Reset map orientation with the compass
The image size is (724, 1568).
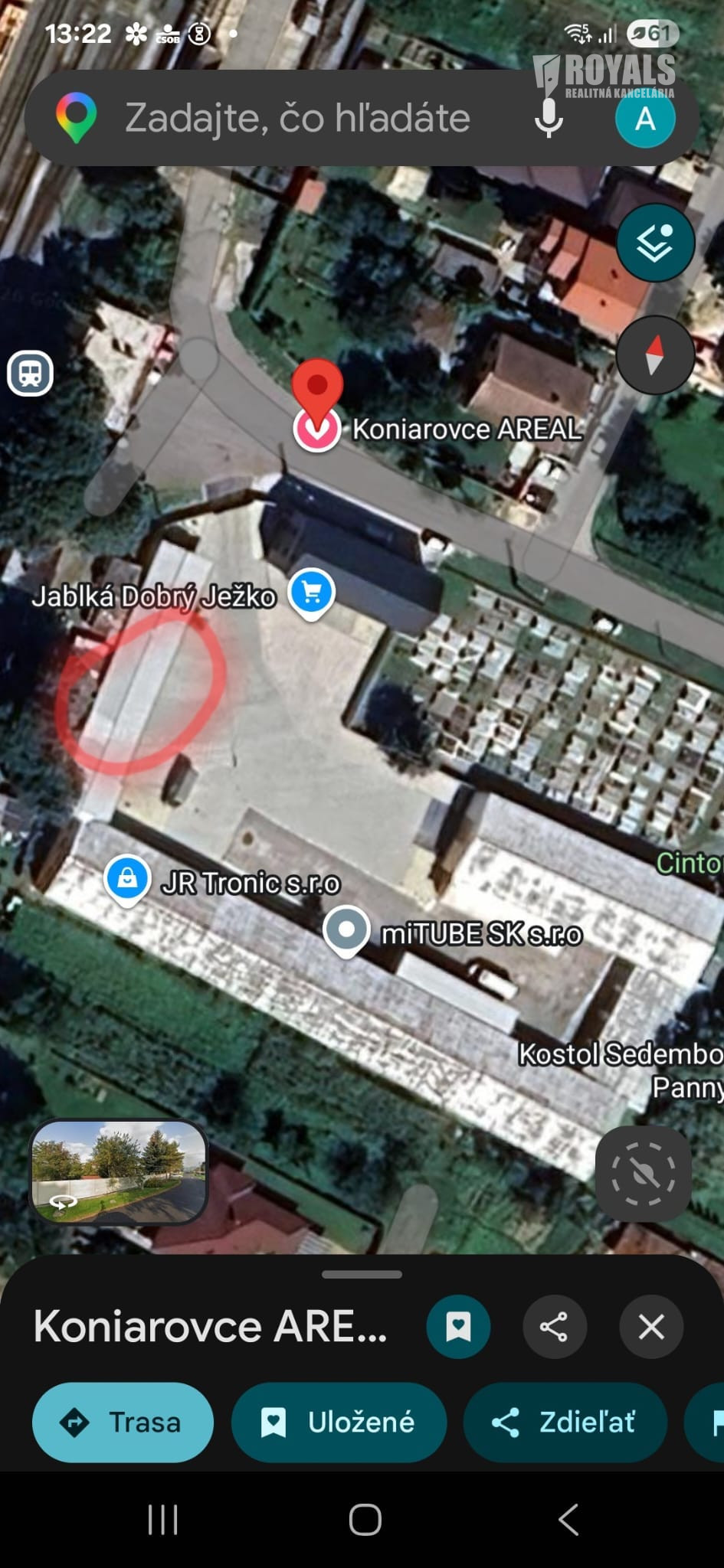tap(655, 354)
